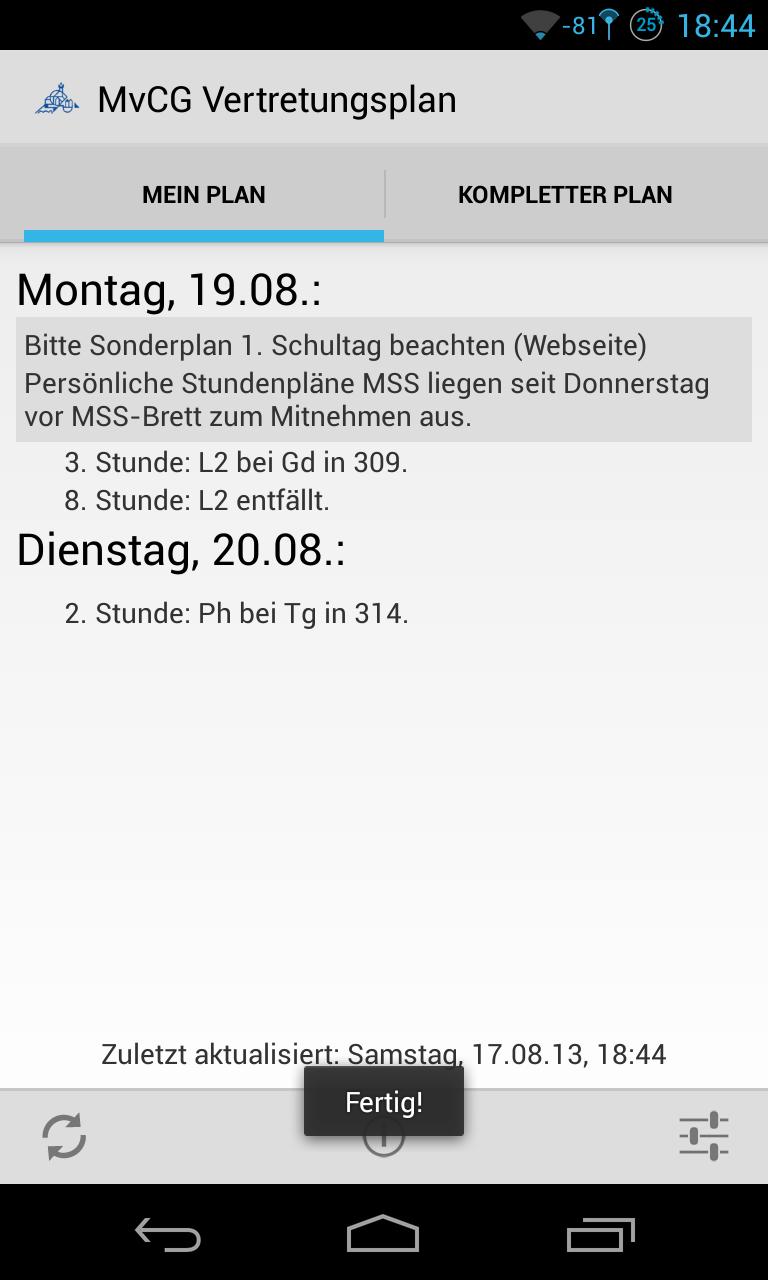Tap the info icon behind the toast
The image size is (768, 1280).
point(383,1136)
